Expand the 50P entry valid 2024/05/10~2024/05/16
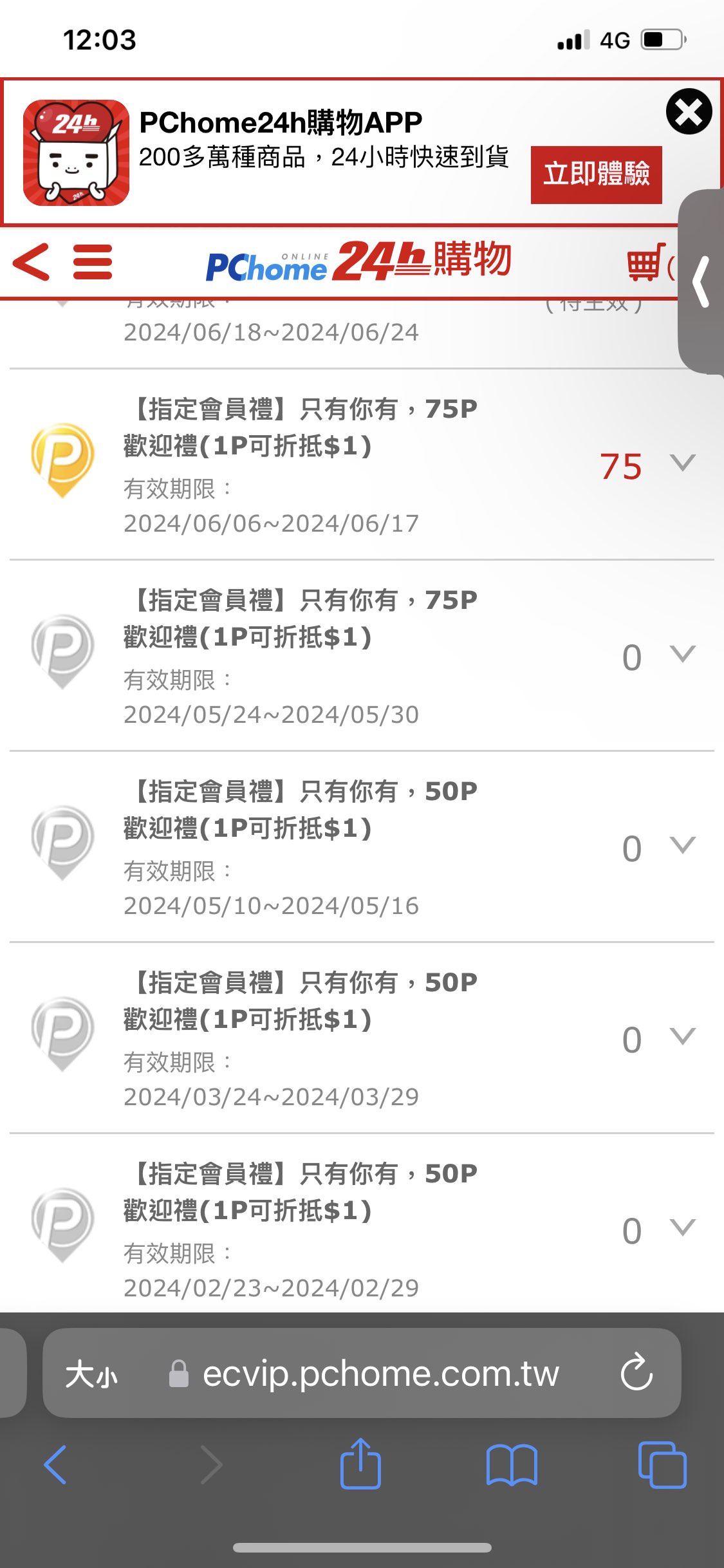The image size is (724, 1568). 683,845
